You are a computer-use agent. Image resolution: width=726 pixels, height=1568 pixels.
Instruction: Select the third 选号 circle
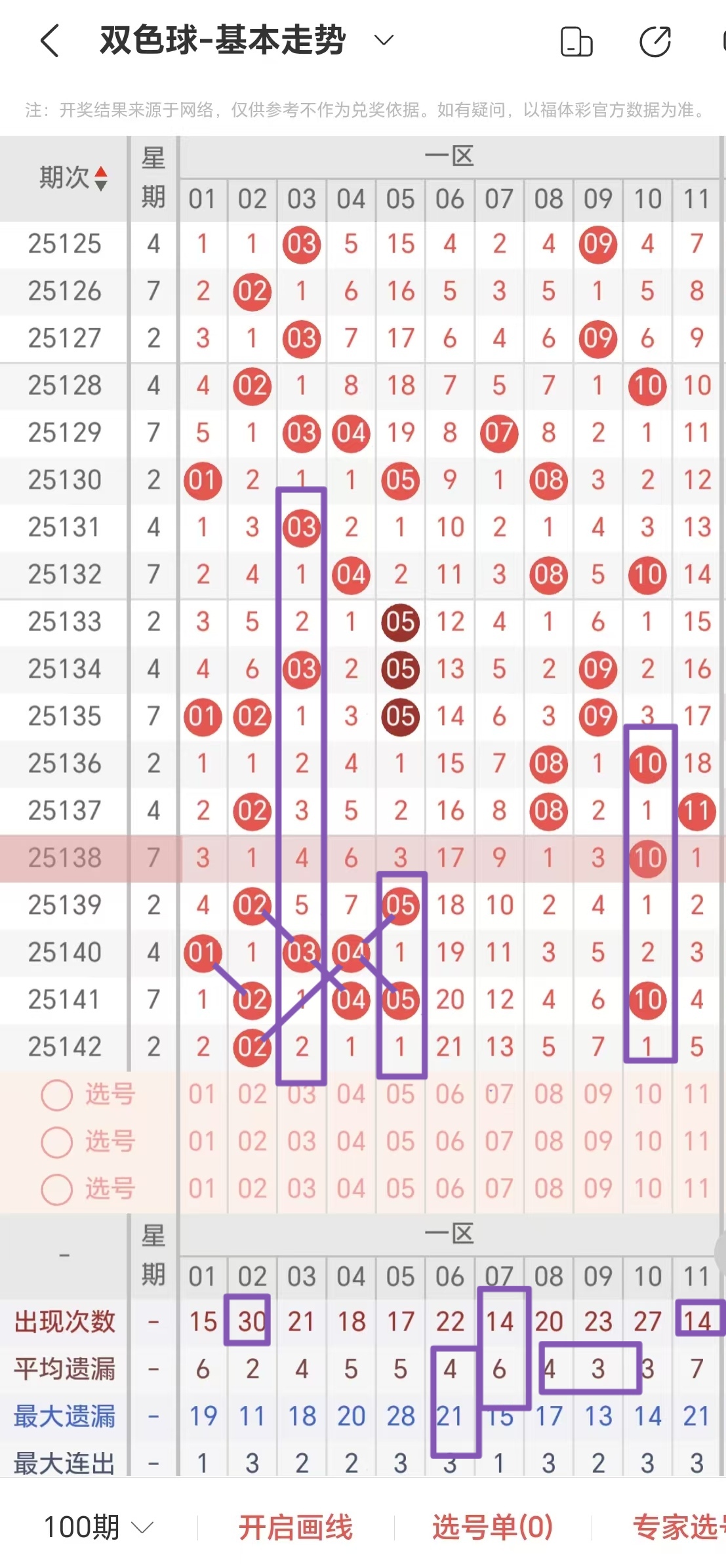56,1187
